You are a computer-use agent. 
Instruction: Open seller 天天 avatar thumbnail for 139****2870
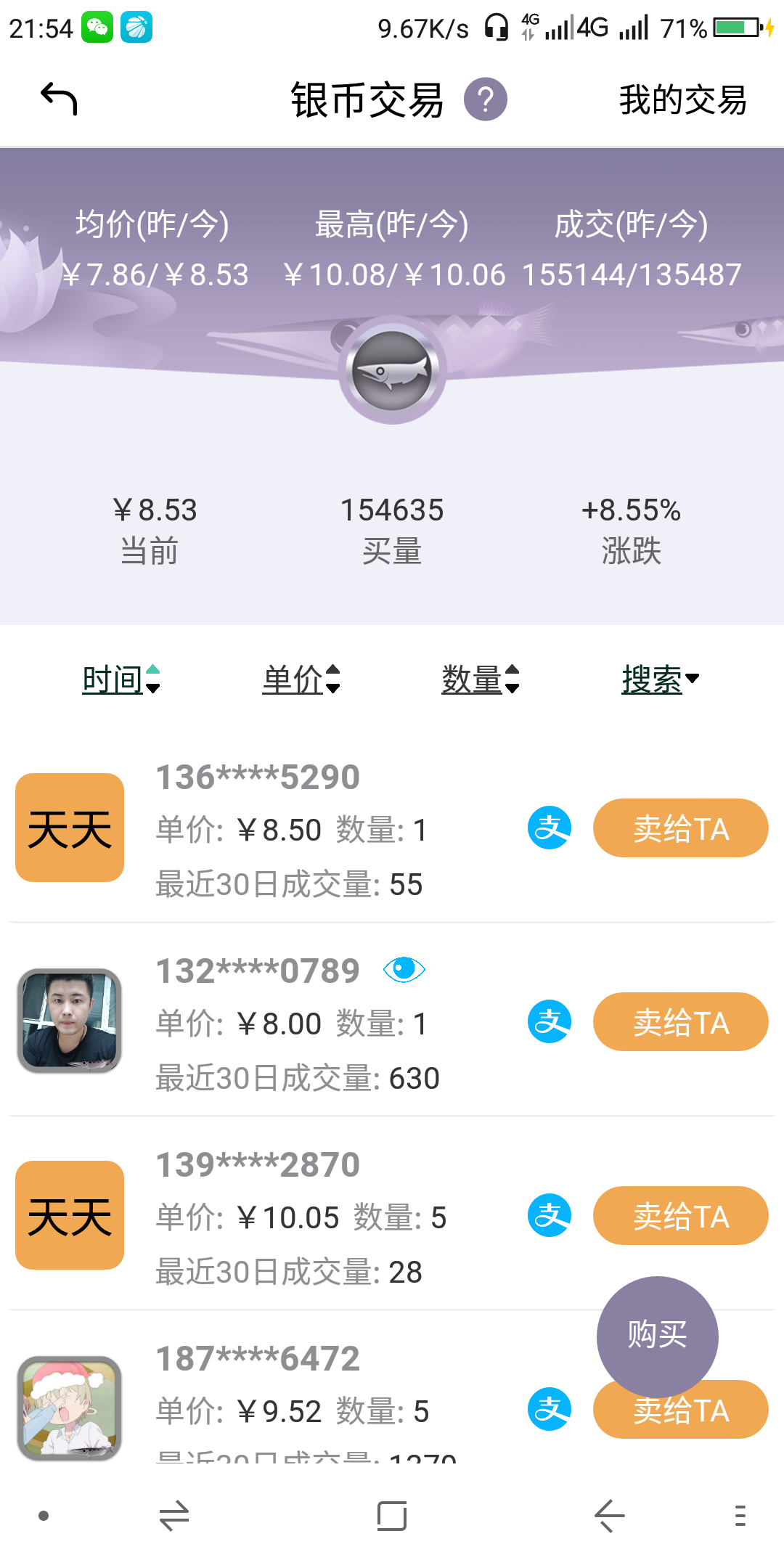coord(69,1215)
